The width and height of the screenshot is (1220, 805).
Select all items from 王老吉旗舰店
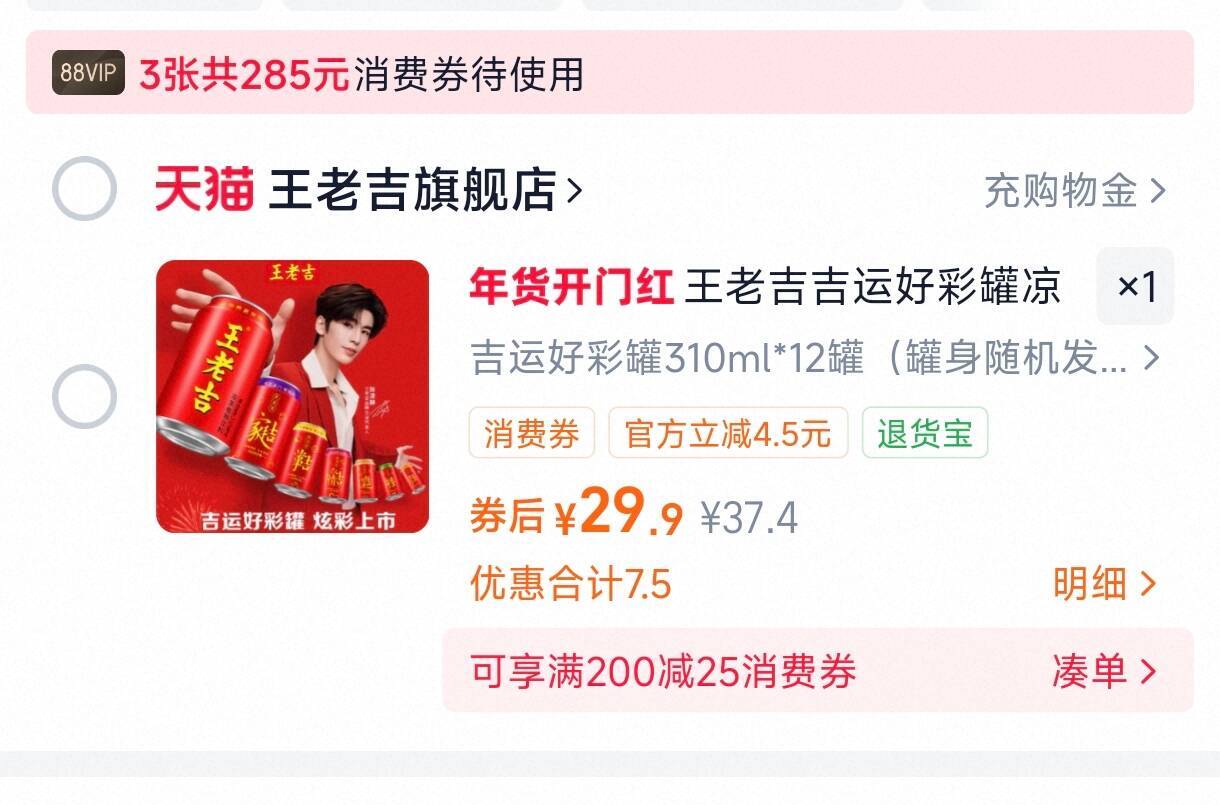(x=84, y=189)
